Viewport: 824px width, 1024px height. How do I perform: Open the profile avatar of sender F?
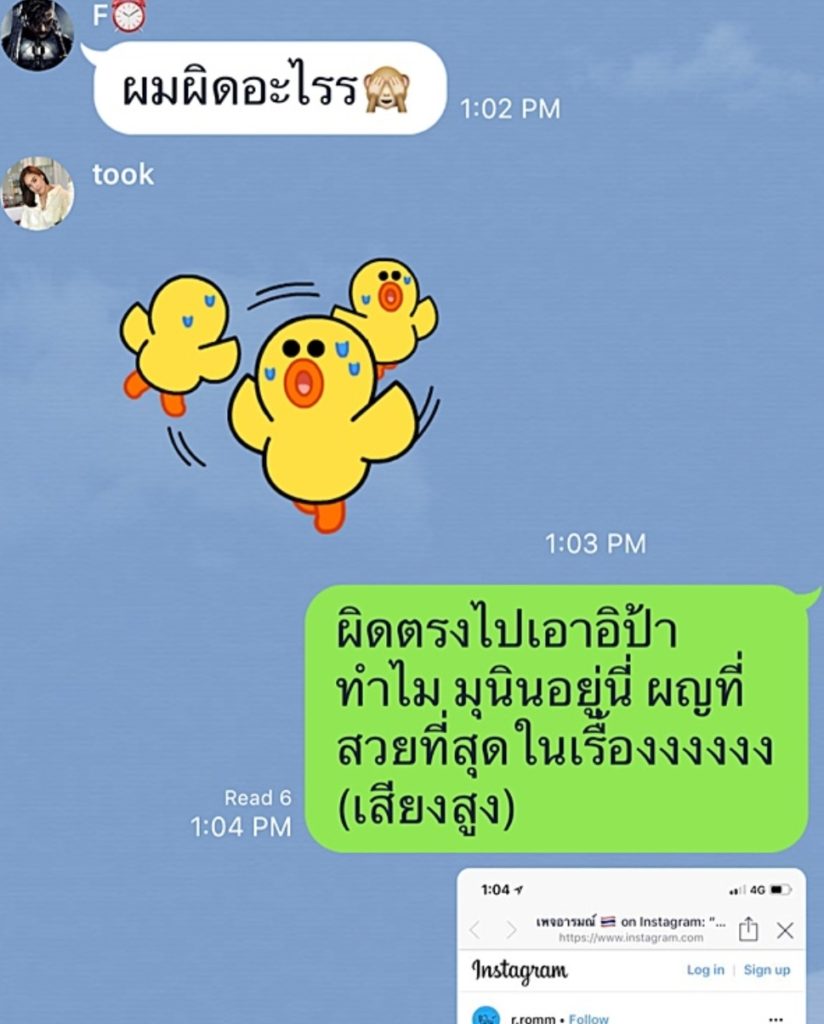36,32
